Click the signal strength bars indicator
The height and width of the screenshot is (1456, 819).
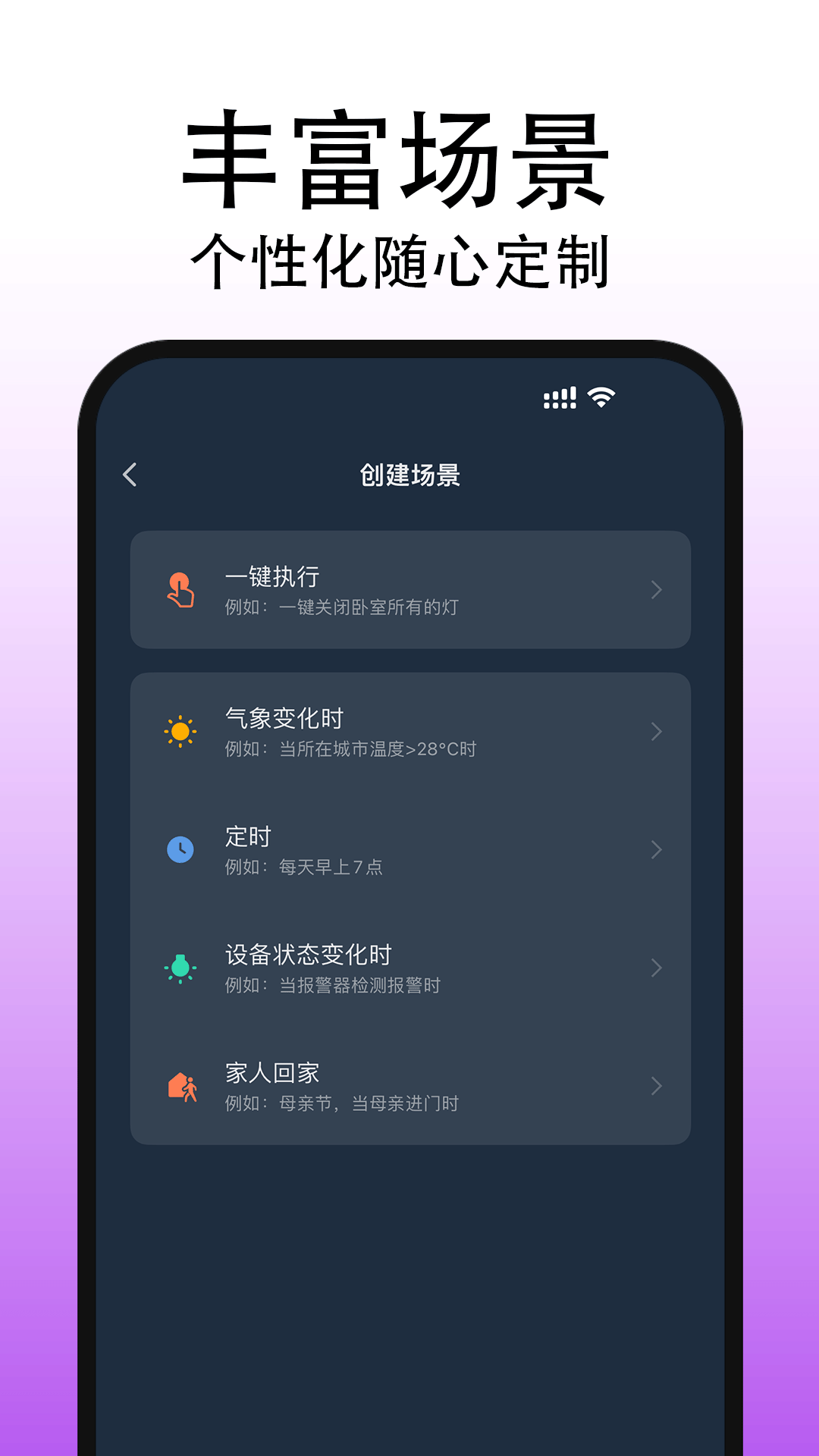tap(559, 396)
